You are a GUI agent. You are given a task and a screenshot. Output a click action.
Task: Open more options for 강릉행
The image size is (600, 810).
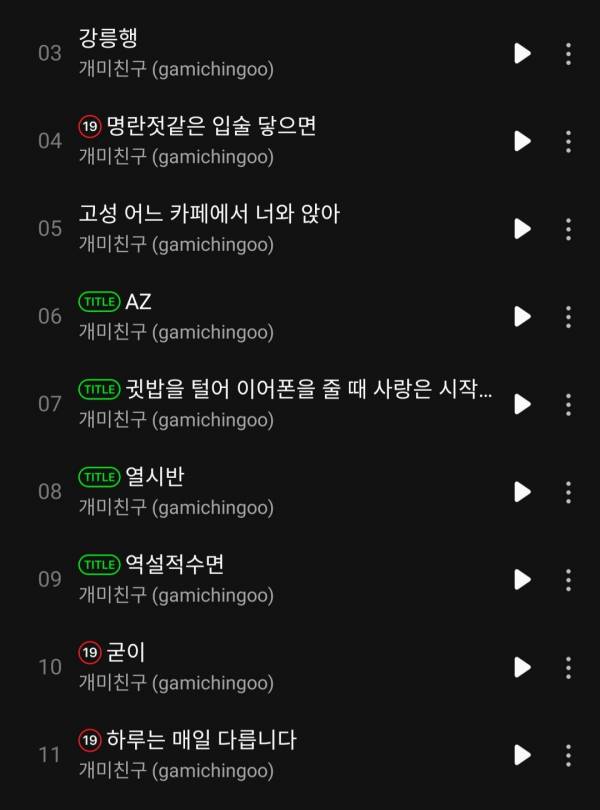point(568,53)
